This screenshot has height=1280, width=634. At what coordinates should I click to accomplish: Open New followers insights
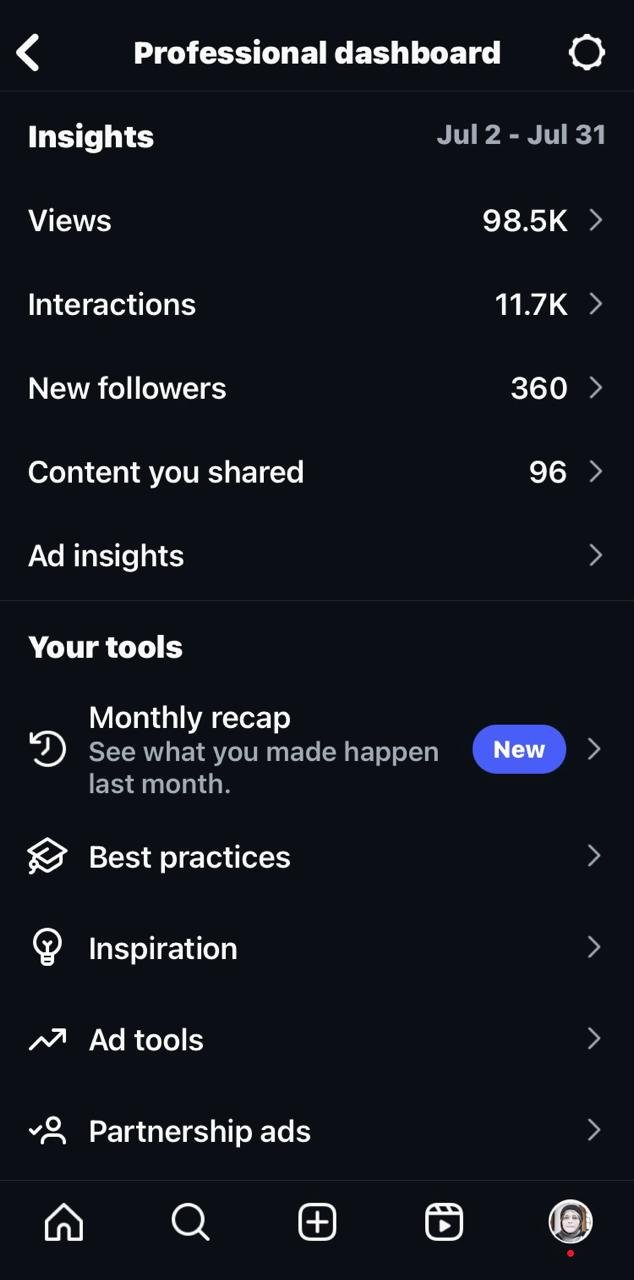[x=316, y=388]
